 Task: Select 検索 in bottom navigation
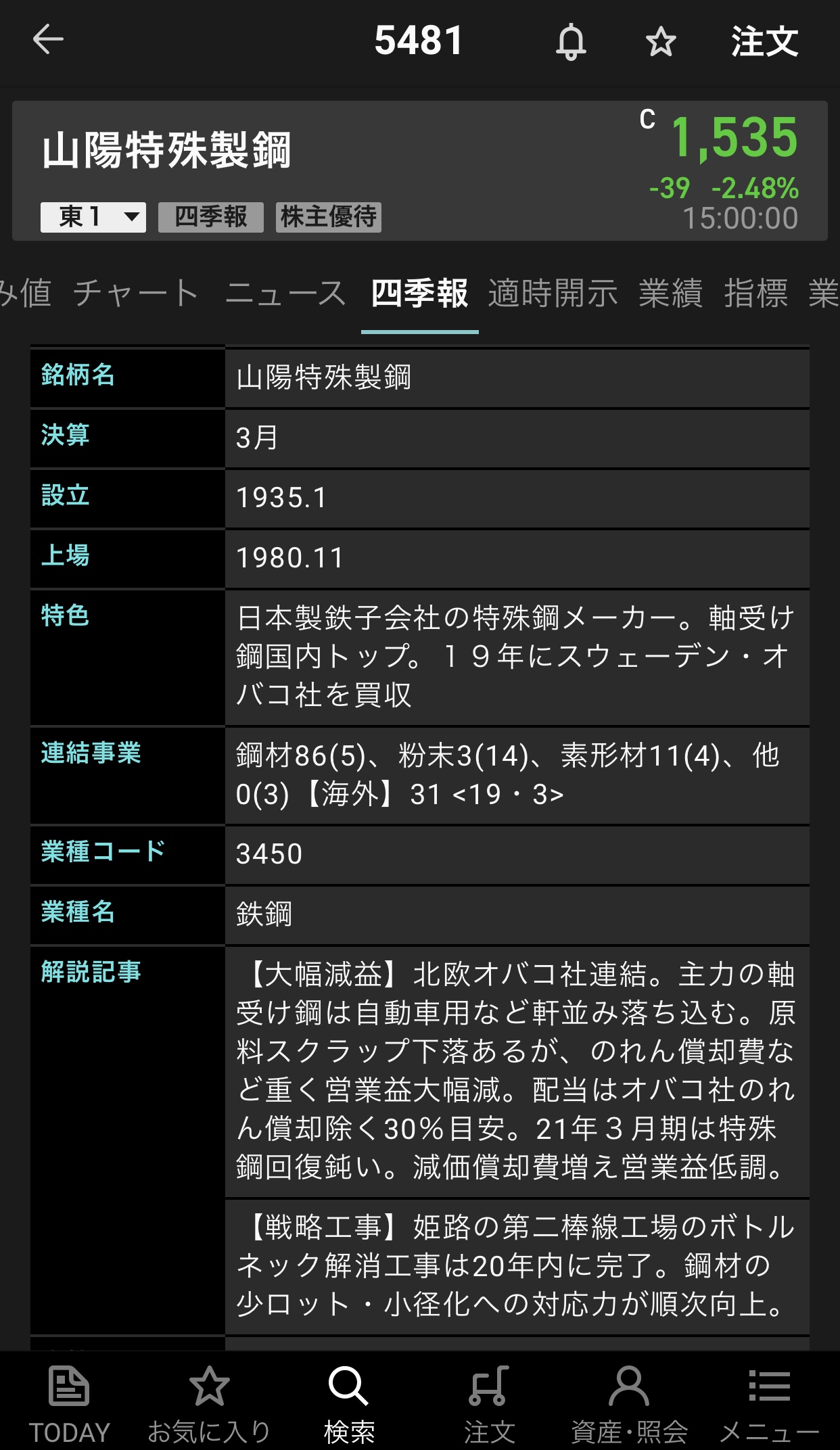[349, 1403]
